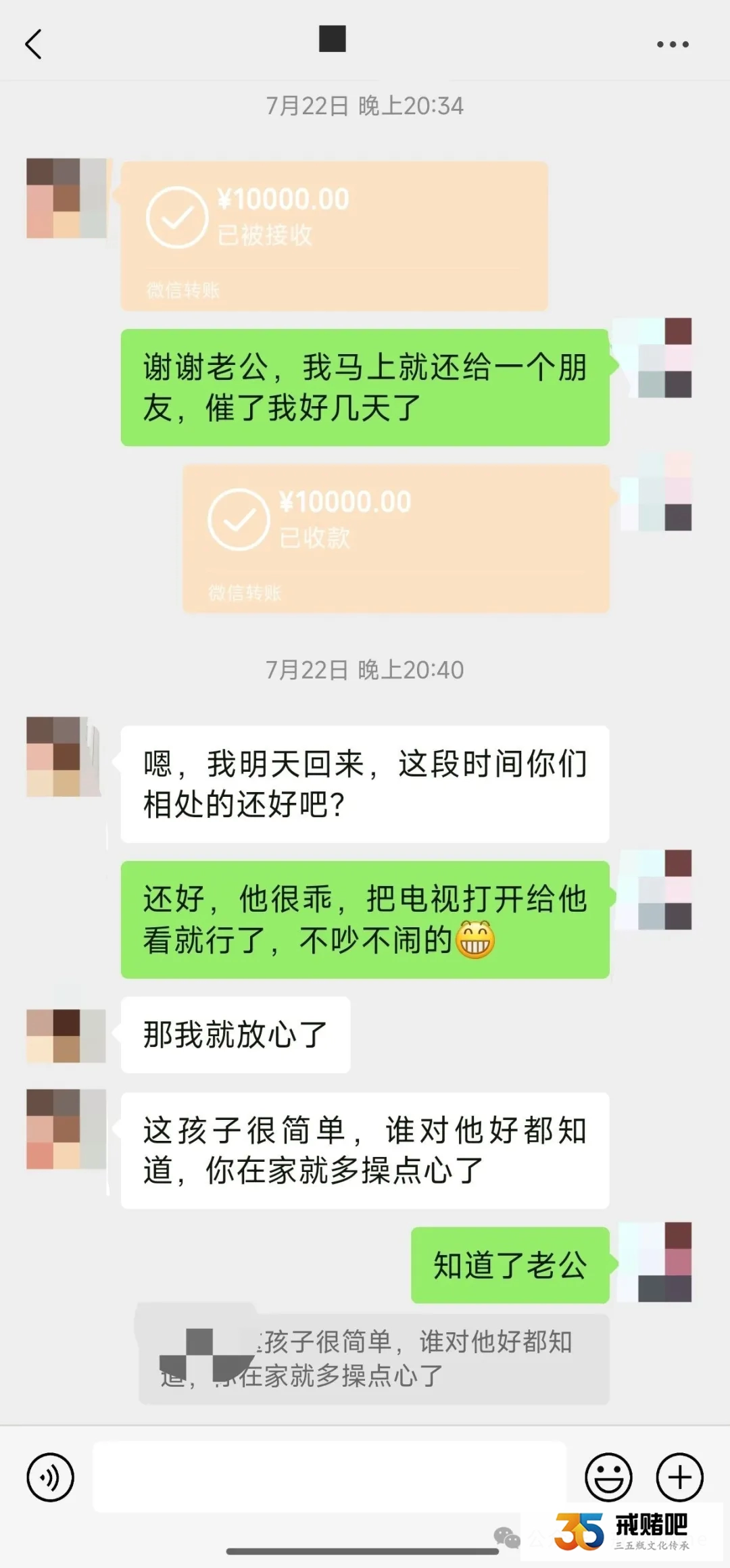Tap the message text input field
730x1568 pixels.
[x=329, y=1477]
